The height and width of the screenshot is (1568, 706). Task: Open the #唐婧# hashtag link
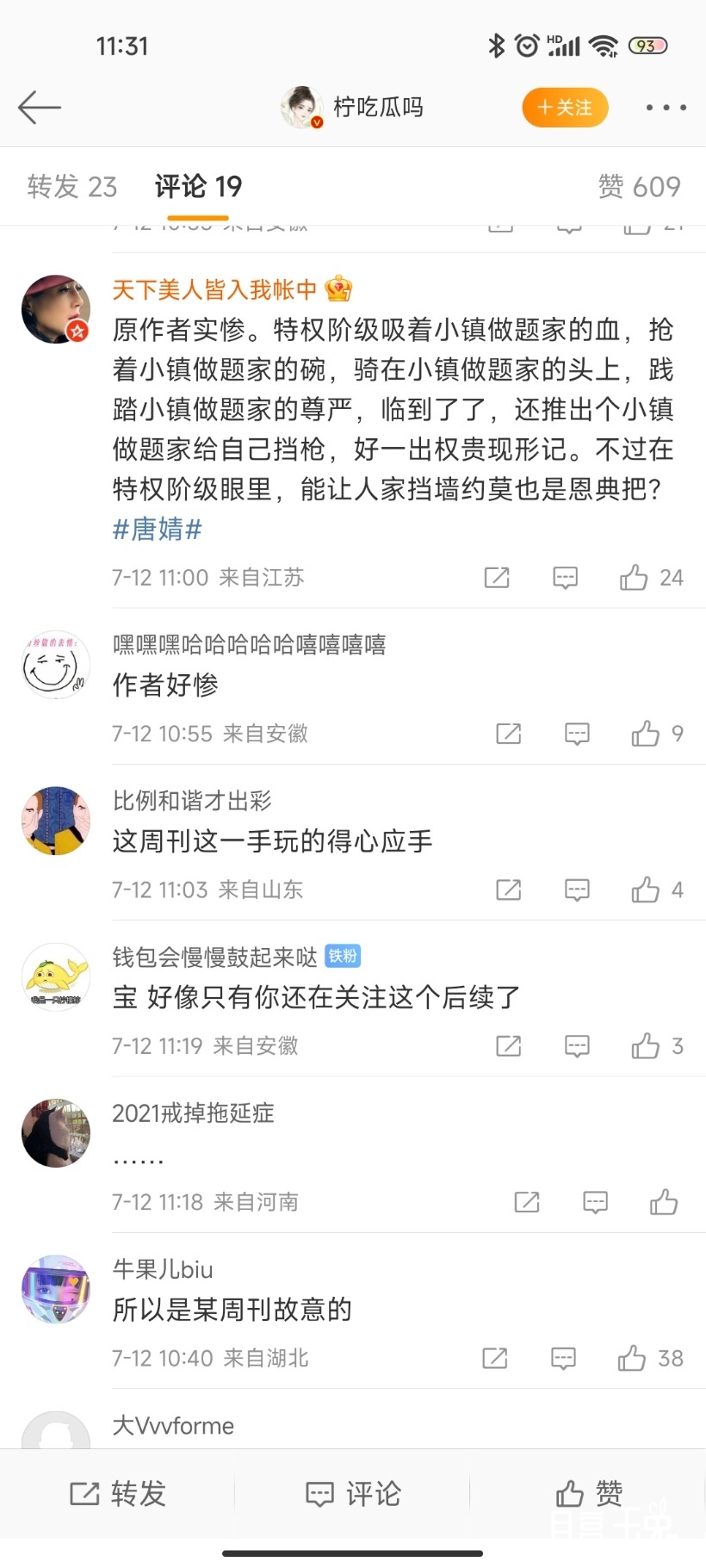point(155,530)
